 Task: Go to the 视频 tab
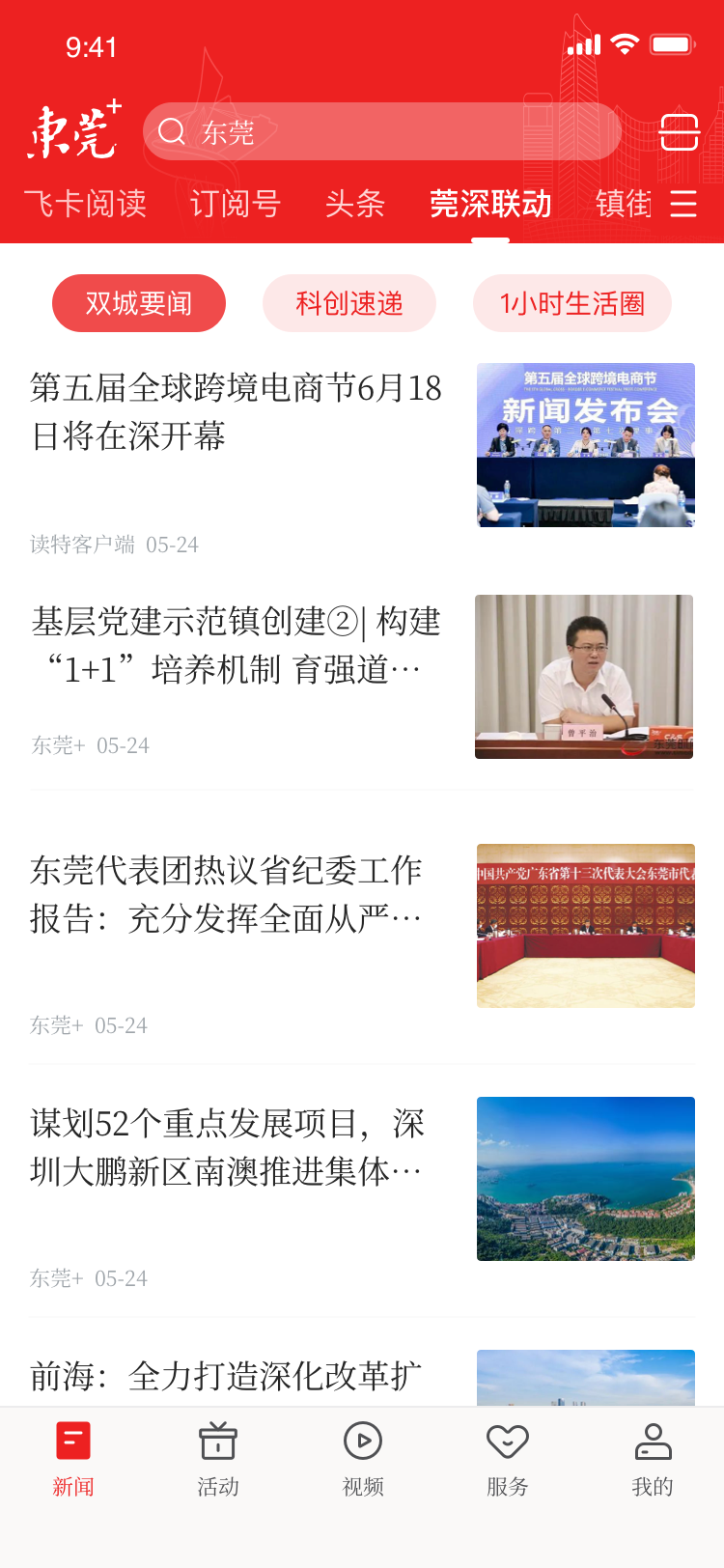(363, 1459)
